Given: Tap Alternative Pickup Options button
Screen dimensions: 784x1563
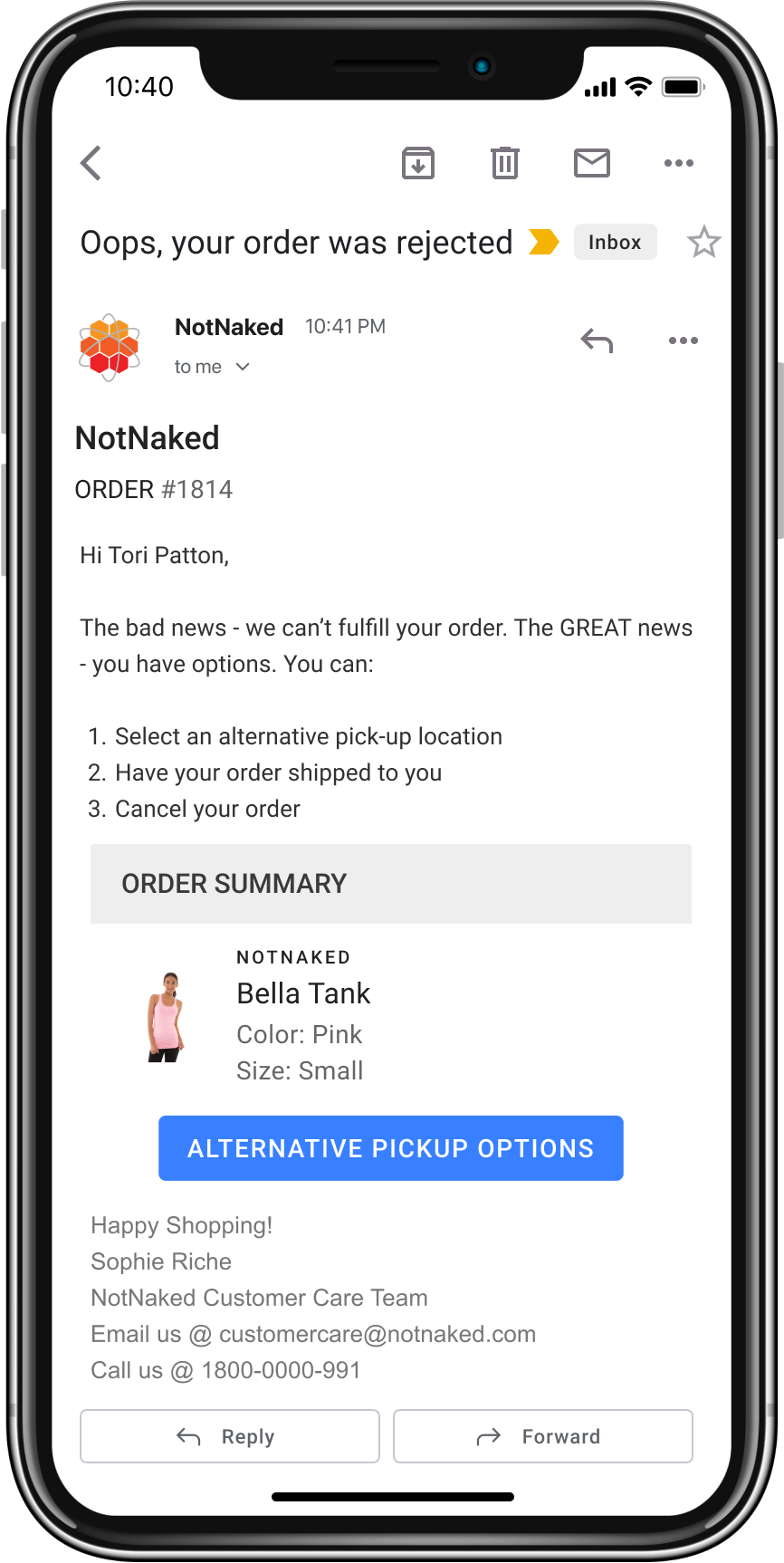Looking at the screenshot, I should tap(391, 1148).
